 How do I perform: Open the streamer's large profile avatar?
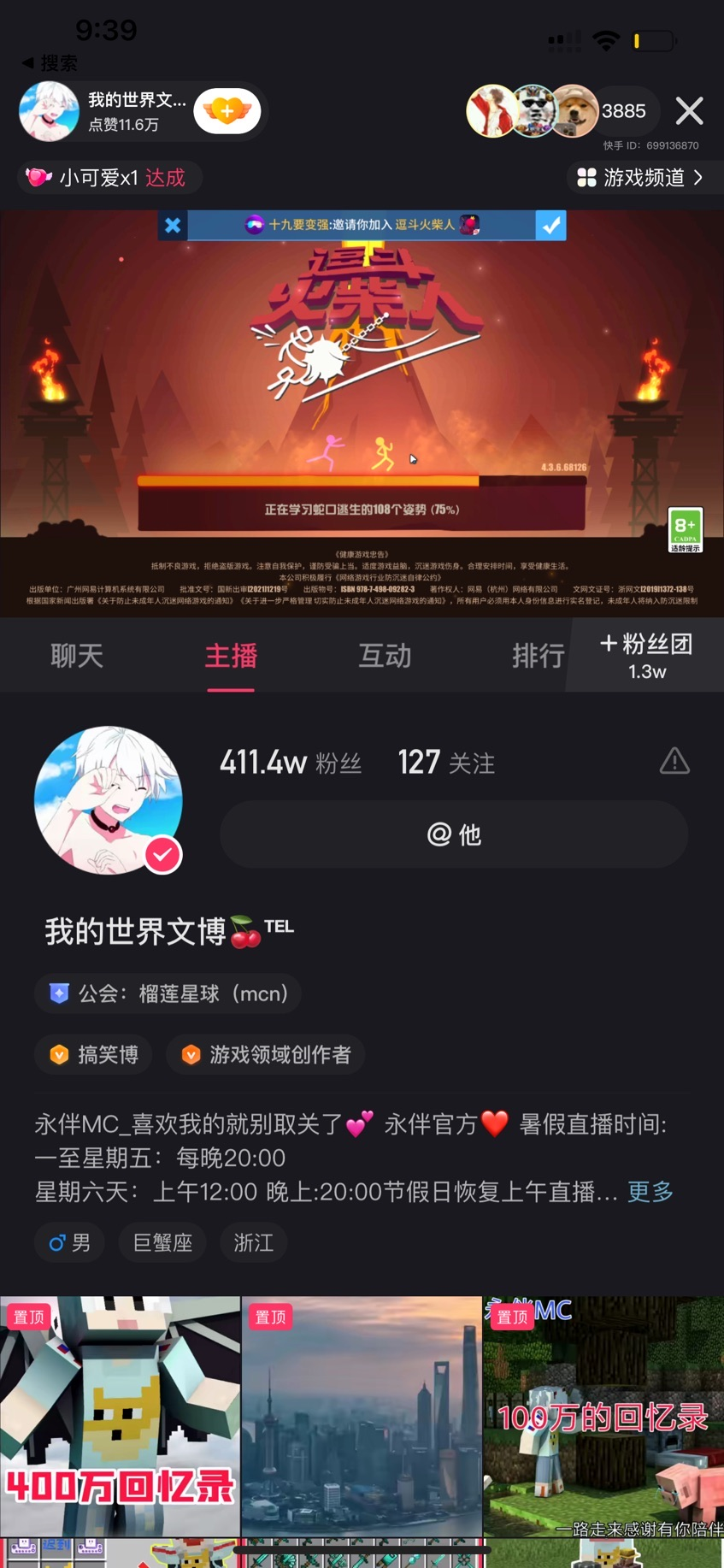coord(108,800)
